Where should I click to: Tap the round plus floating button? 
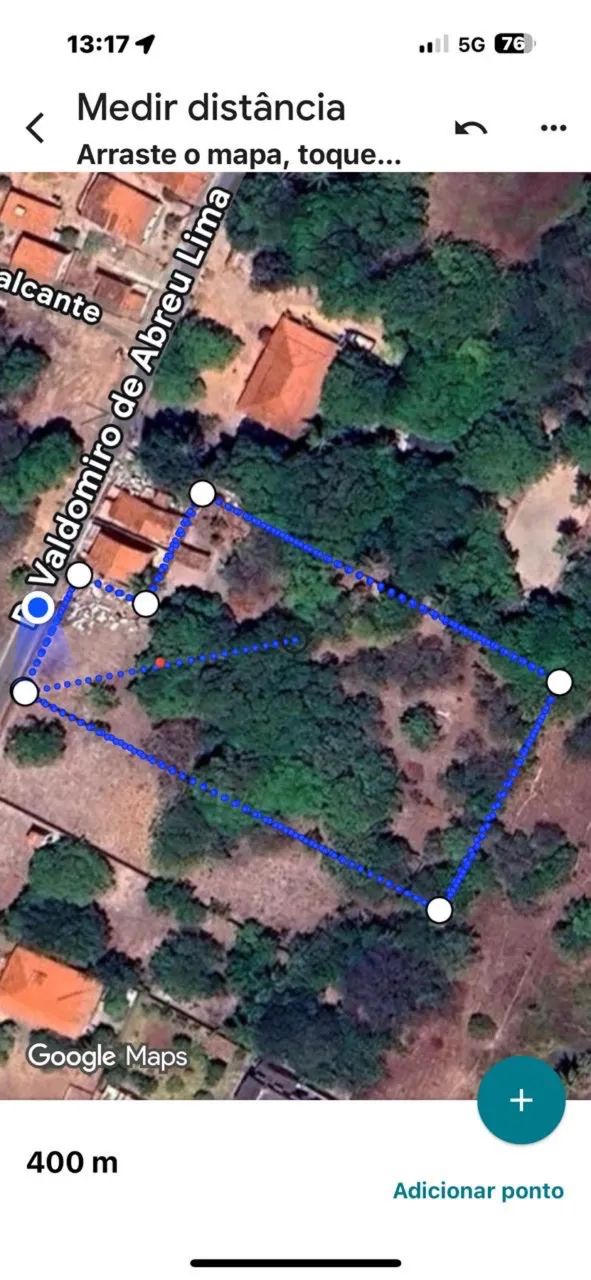click(x=521, y=1100)
